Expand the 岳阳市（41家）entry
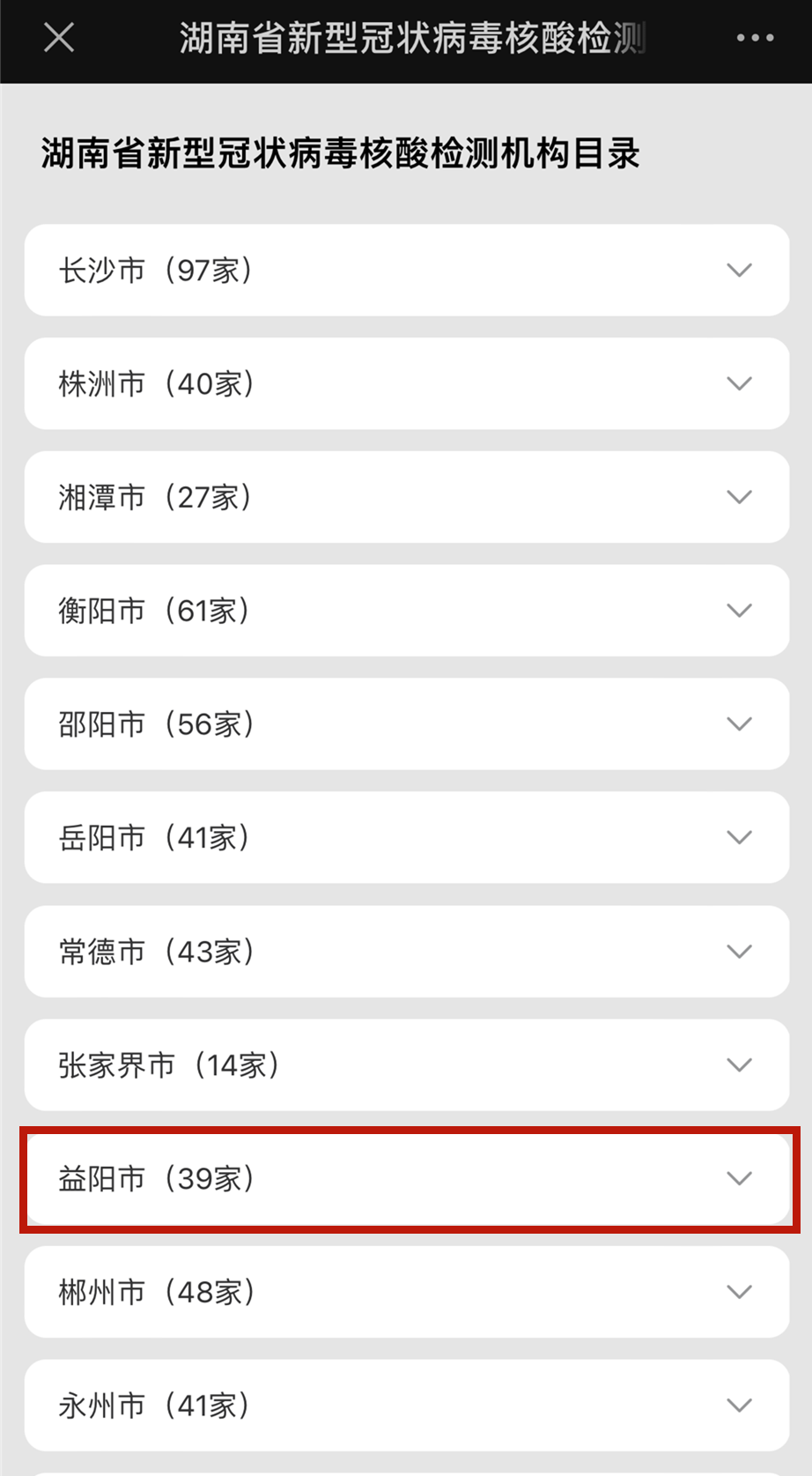 pyautogui.click(x=406, y=837)
